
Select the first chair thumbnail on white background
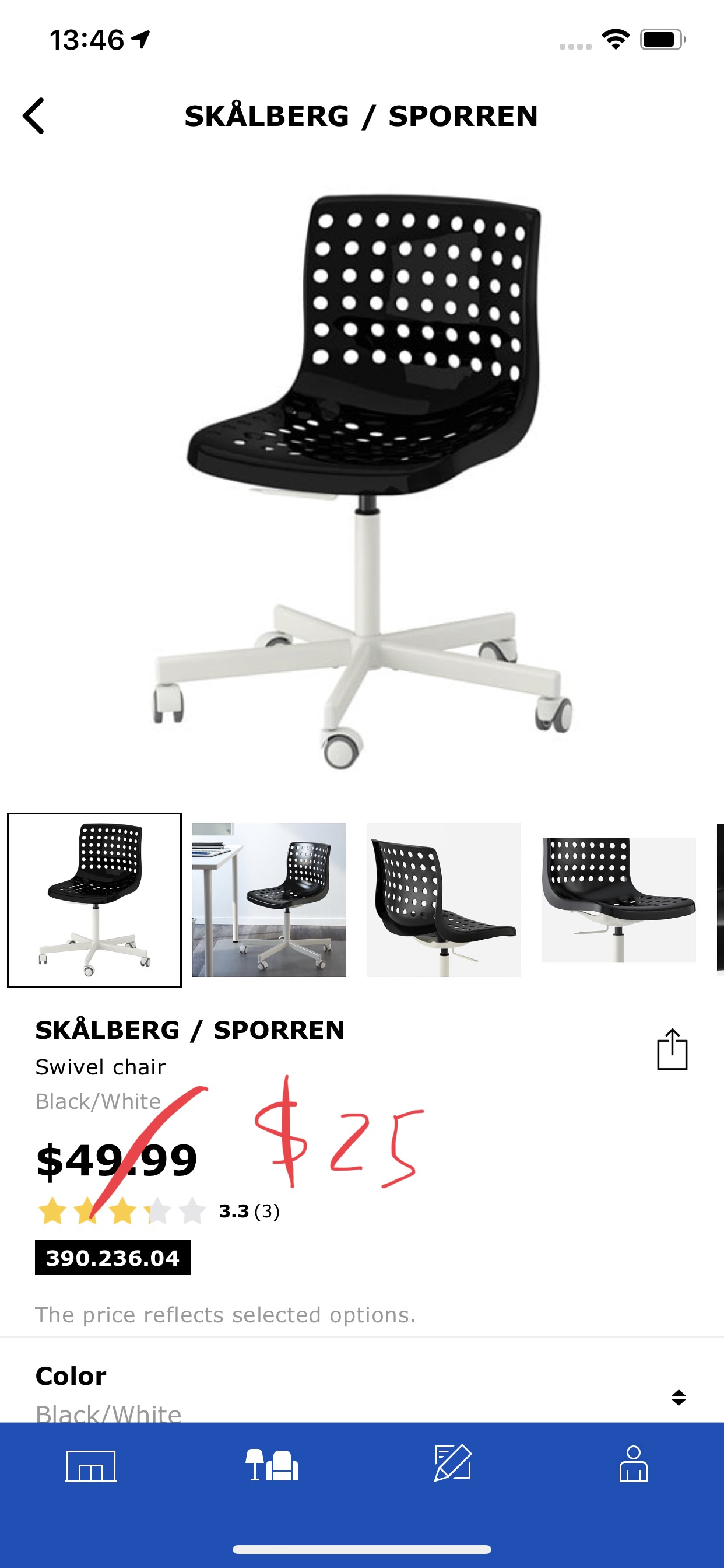[94, 900]
